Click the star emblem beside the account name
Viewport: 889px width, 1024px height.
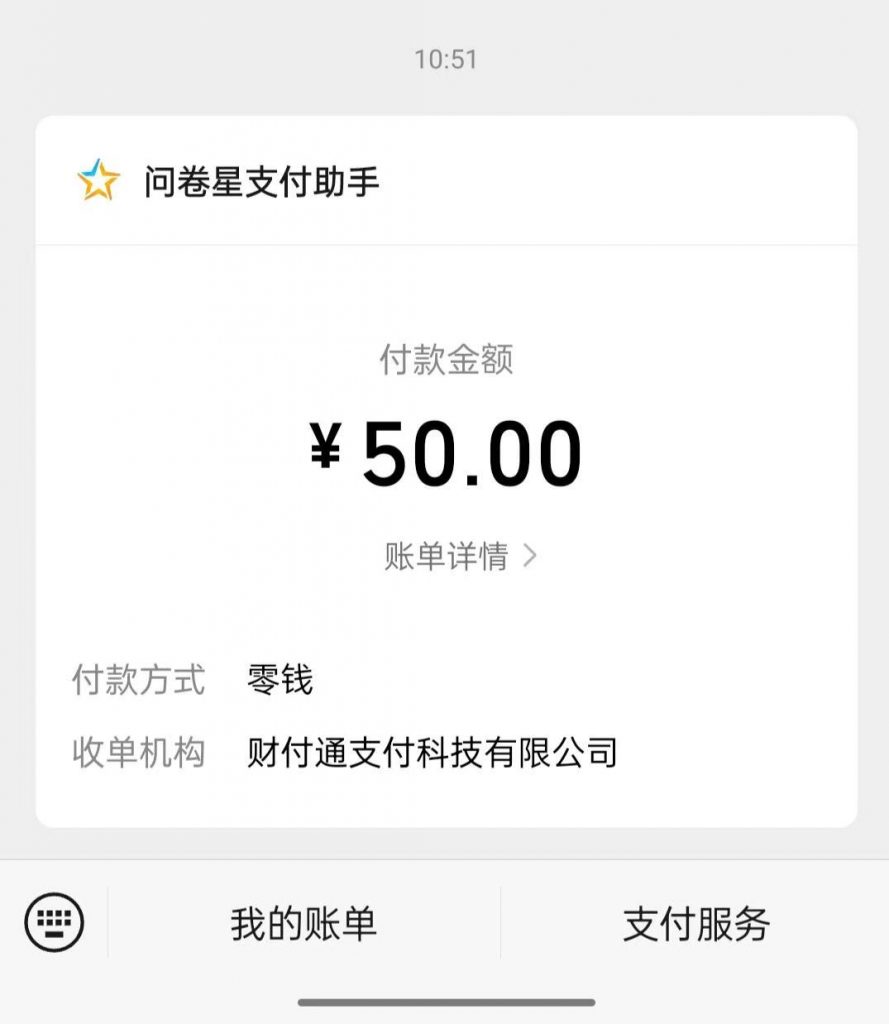tap(96, 182)
